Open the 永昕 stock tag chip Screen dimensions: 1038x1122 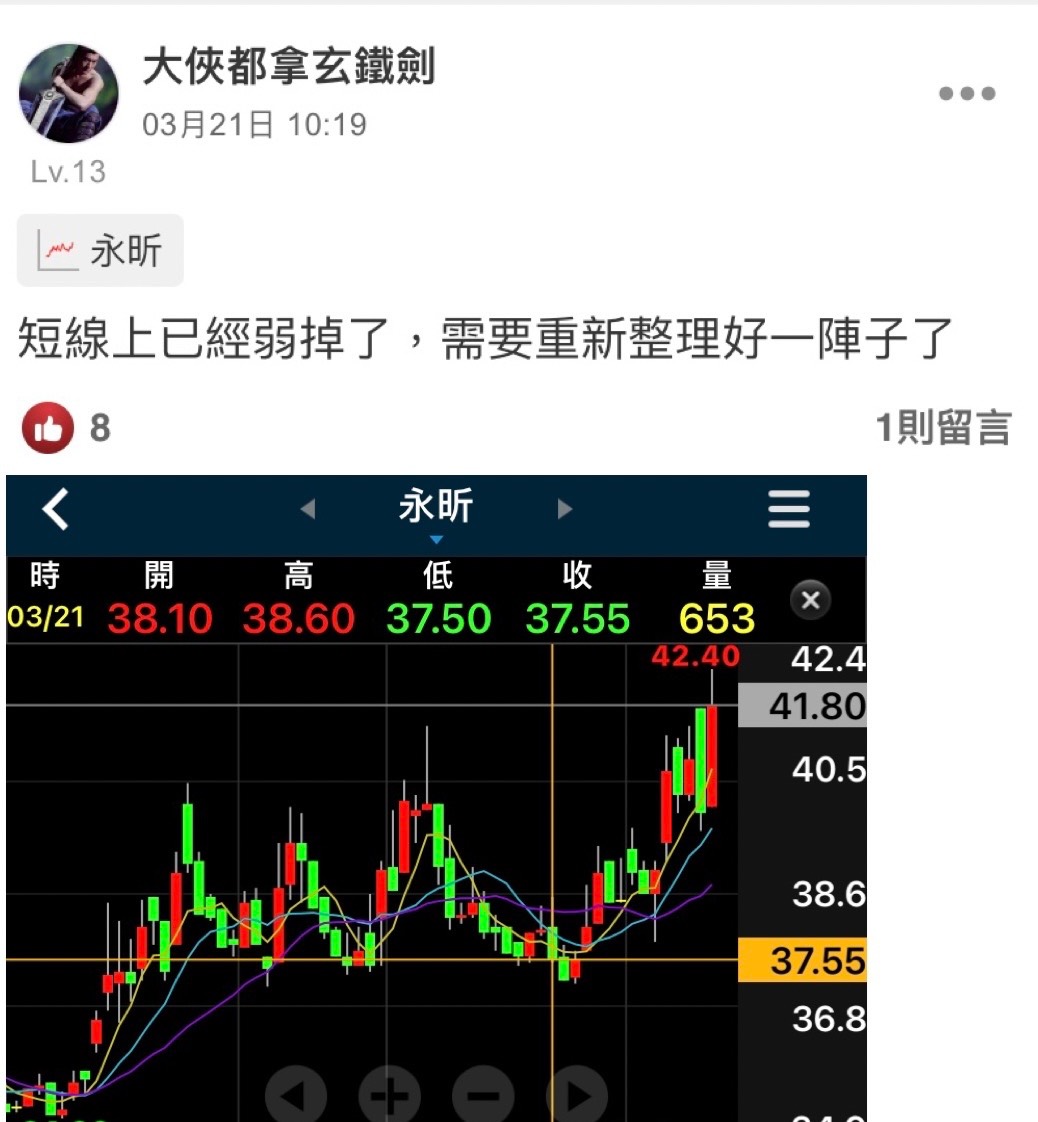point(100,250)
